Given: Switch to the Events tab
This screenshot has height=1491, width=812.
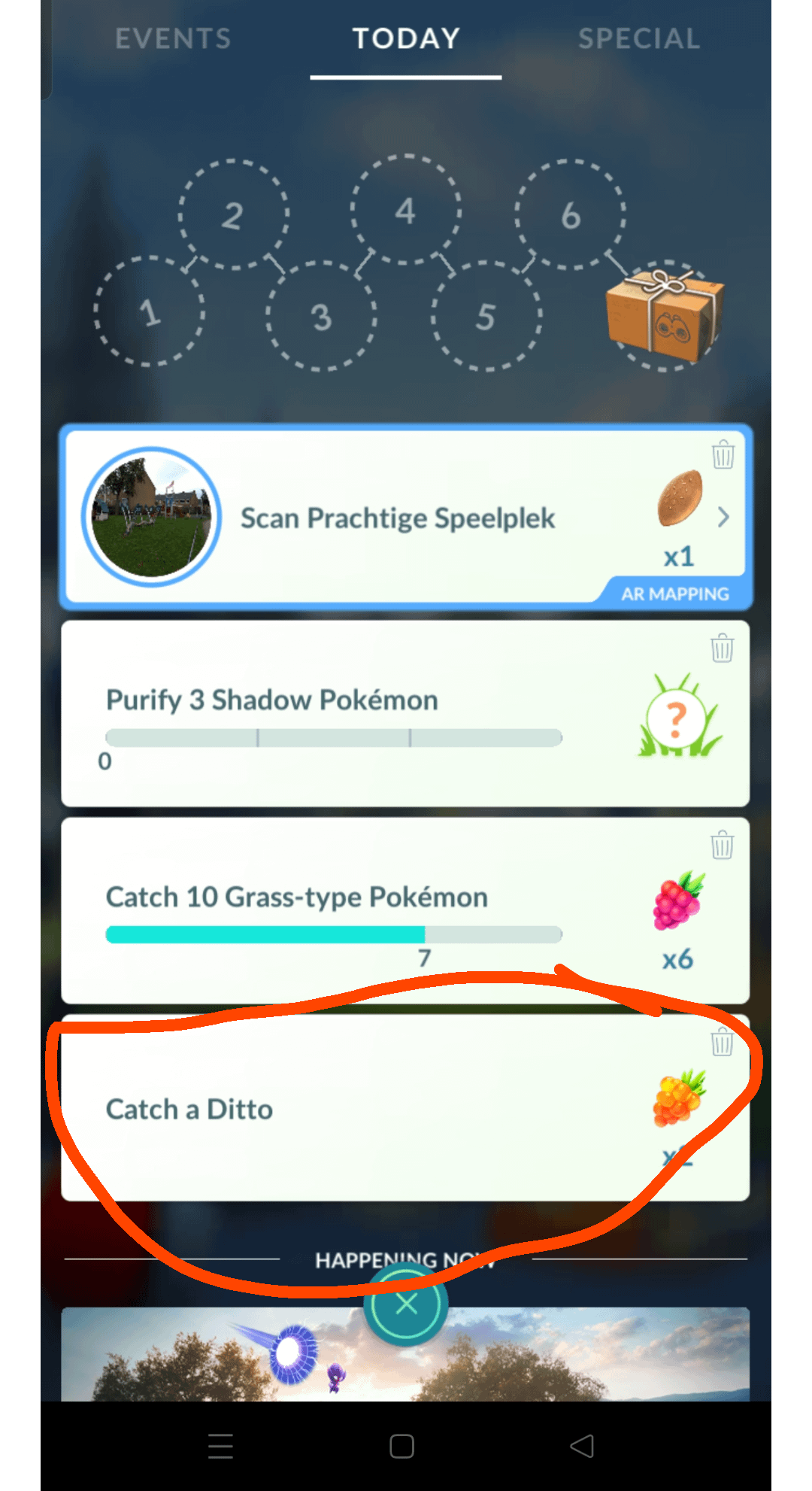Looking at the screenshot, I should 173,39.
